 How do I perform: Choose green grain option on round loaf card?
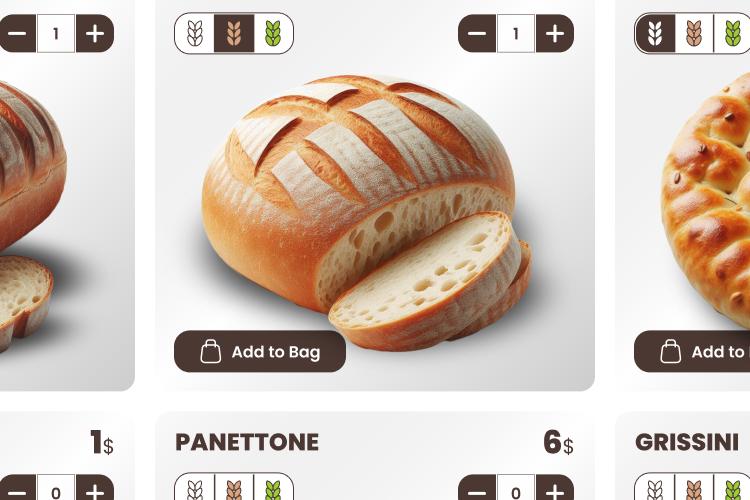coord(273,34)
